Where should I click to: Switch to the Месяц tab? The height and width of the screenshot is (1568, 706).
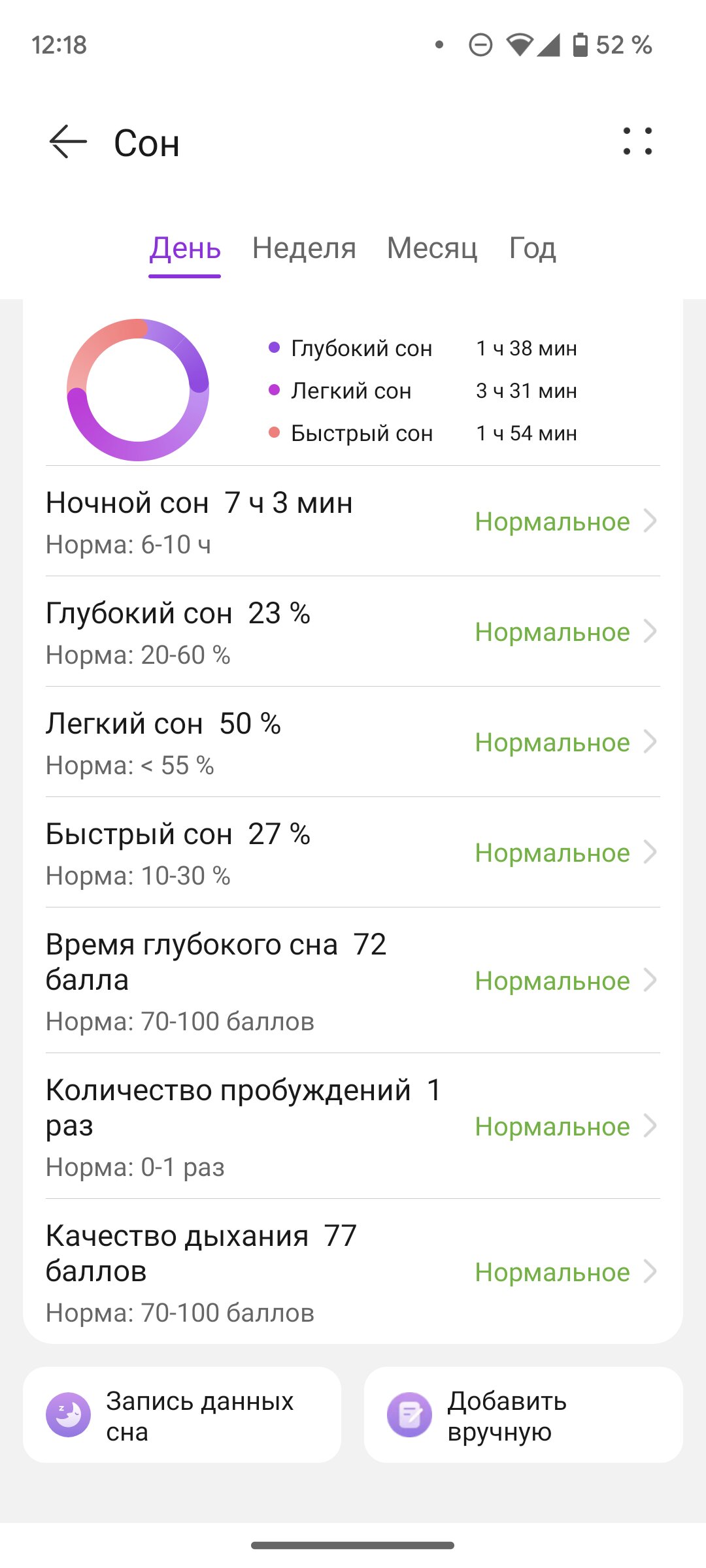[432, 249]
